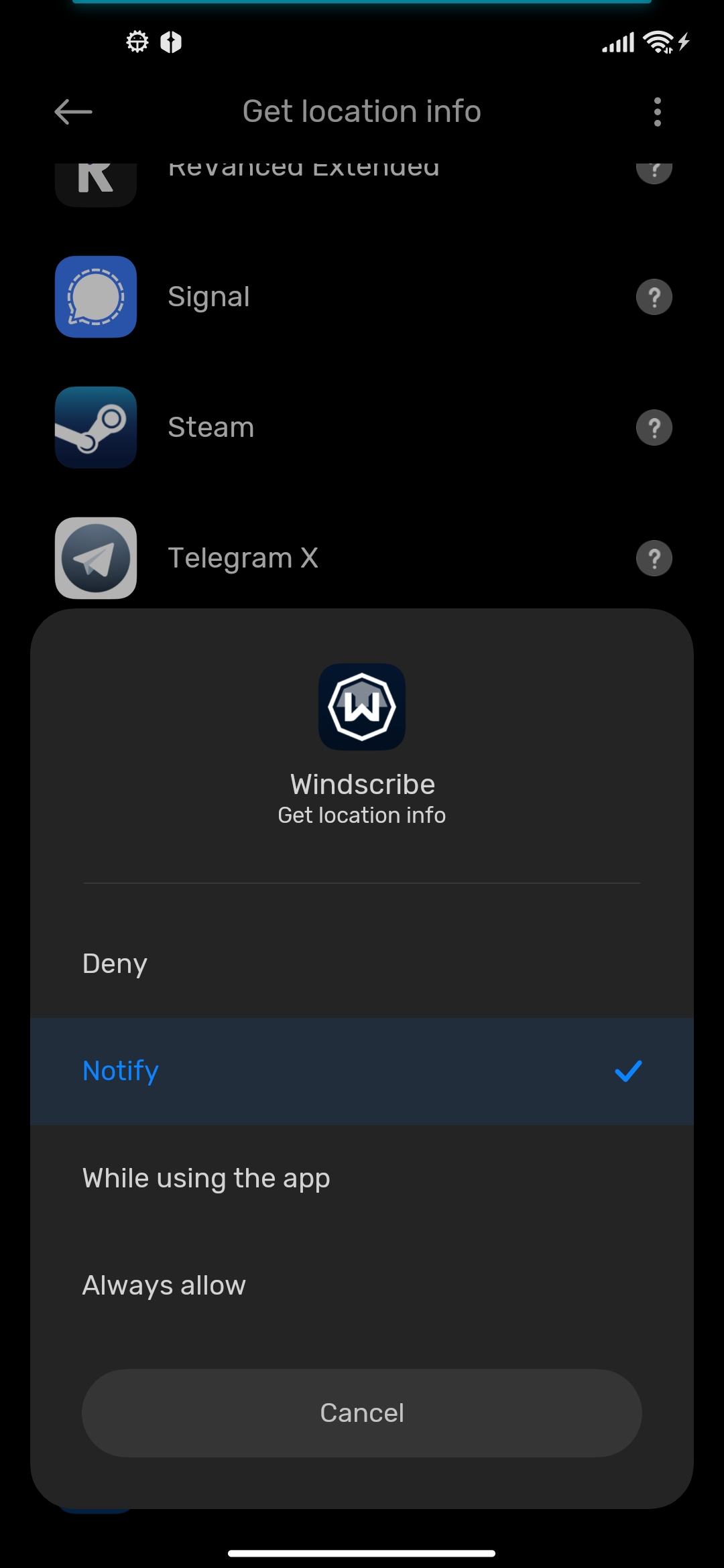Open Steam location permission row
The image size is (724, 1568).
pyautogui.click(x=362, y=428)
